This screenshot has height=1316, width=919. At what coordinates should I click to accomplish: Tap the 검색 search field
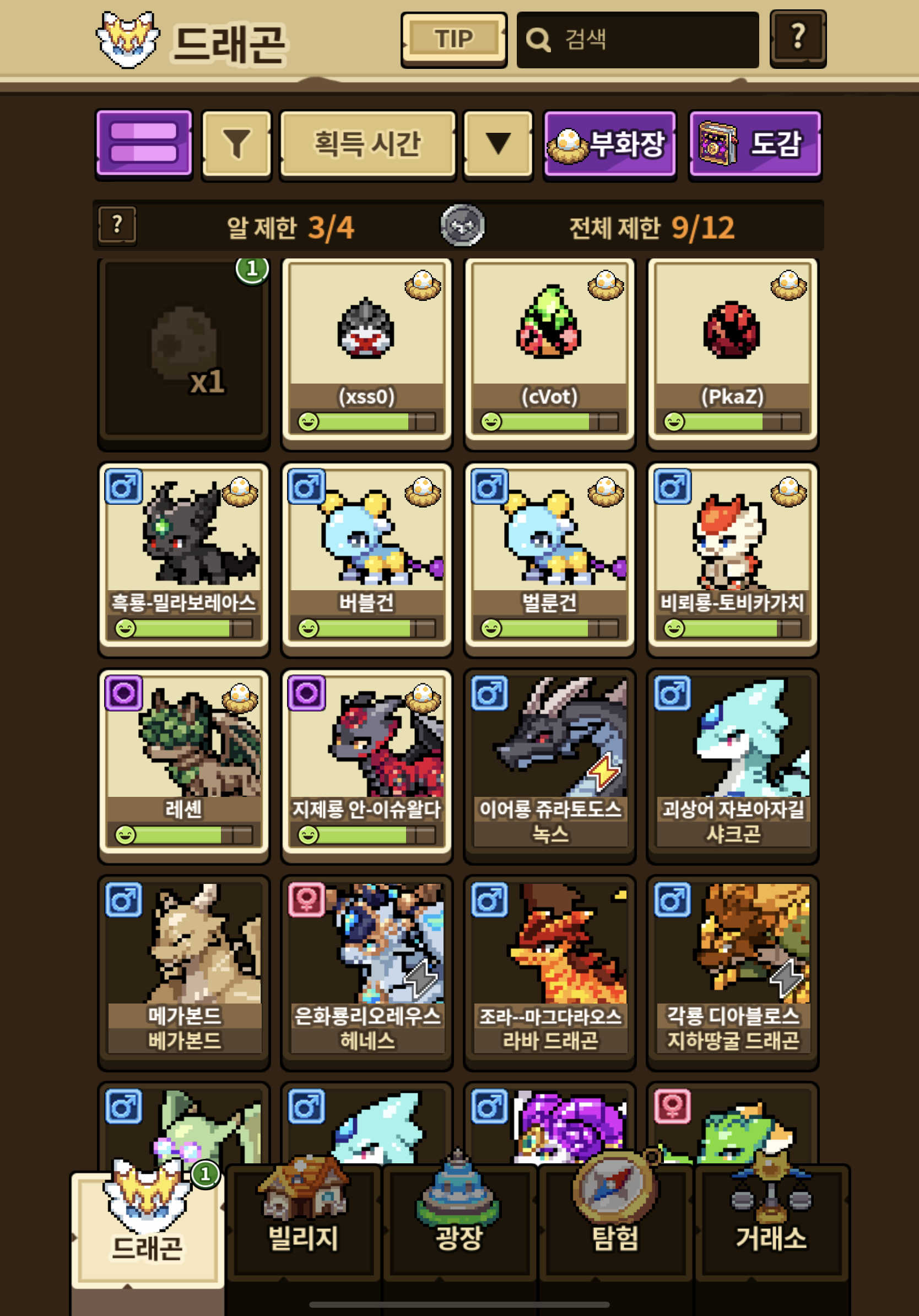(x=637, y=40)
